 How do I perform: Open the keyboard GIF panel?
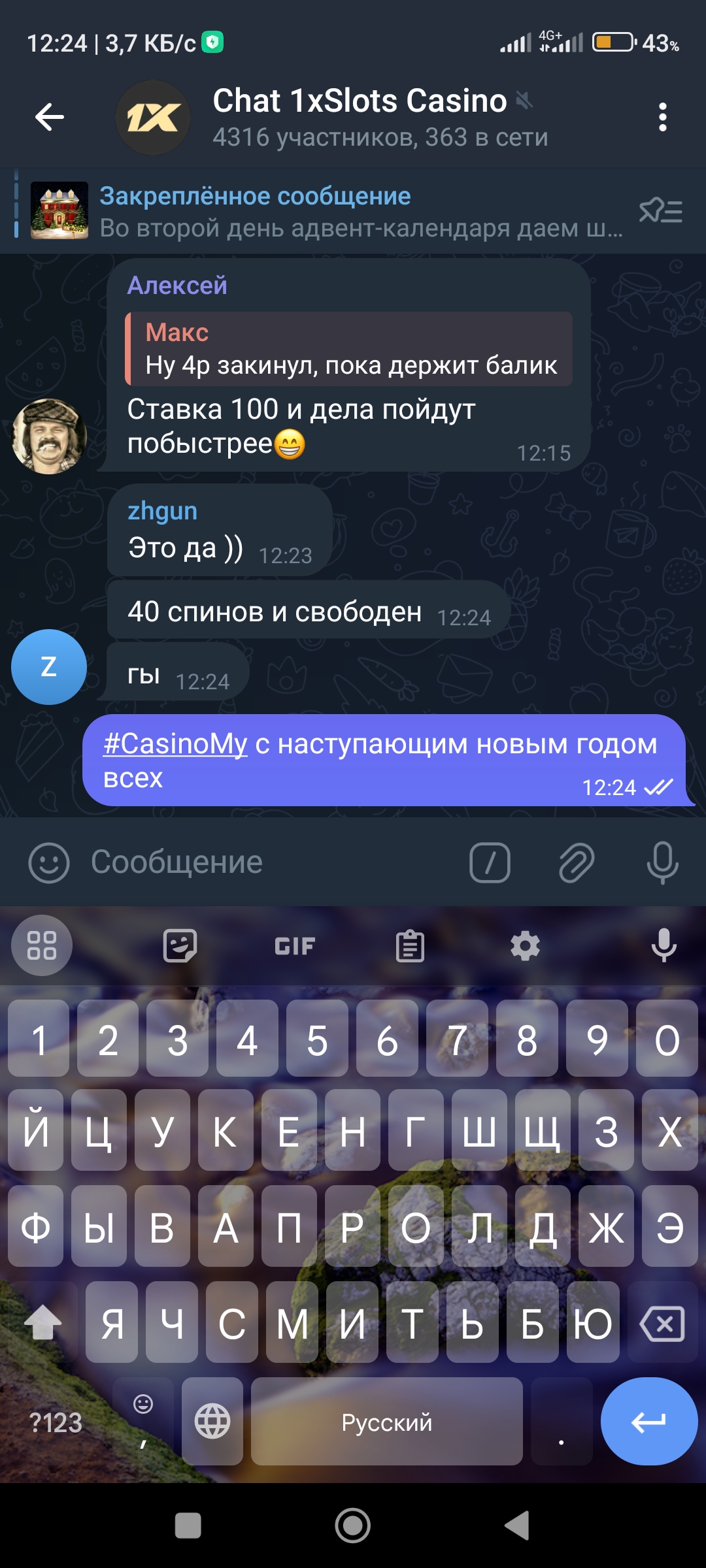295,946
